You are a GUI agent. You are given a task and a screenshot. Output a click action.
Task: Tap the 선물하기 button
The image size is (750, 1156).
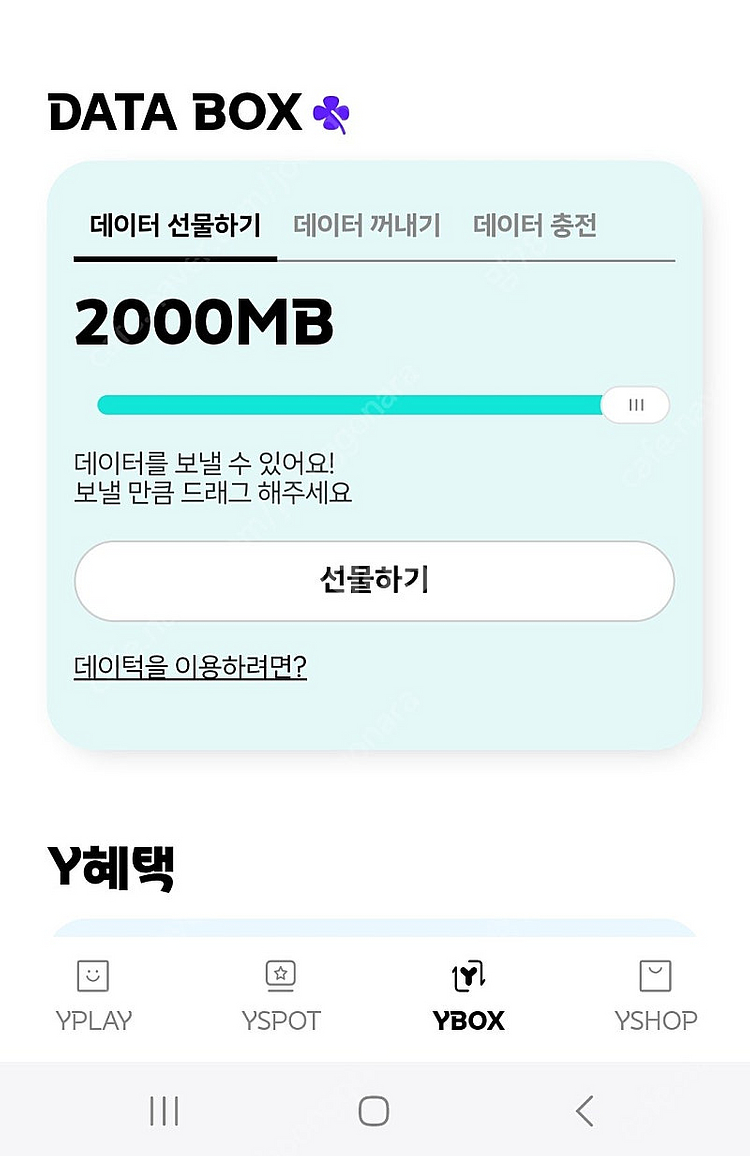(374, 581)
